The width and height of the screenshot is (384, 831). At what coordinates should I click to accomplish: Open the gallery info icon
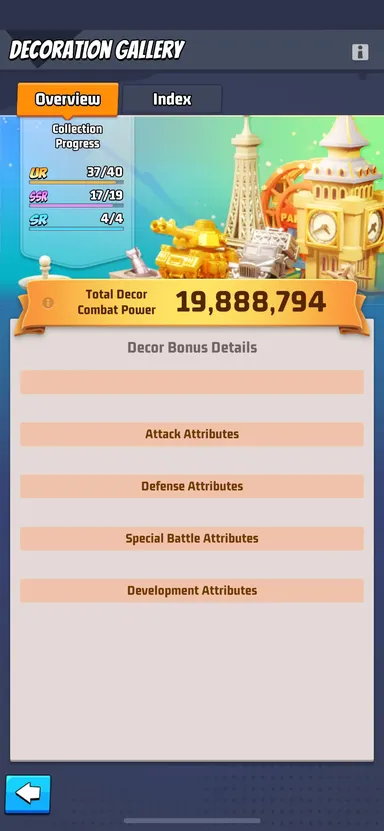pos(360,52)
